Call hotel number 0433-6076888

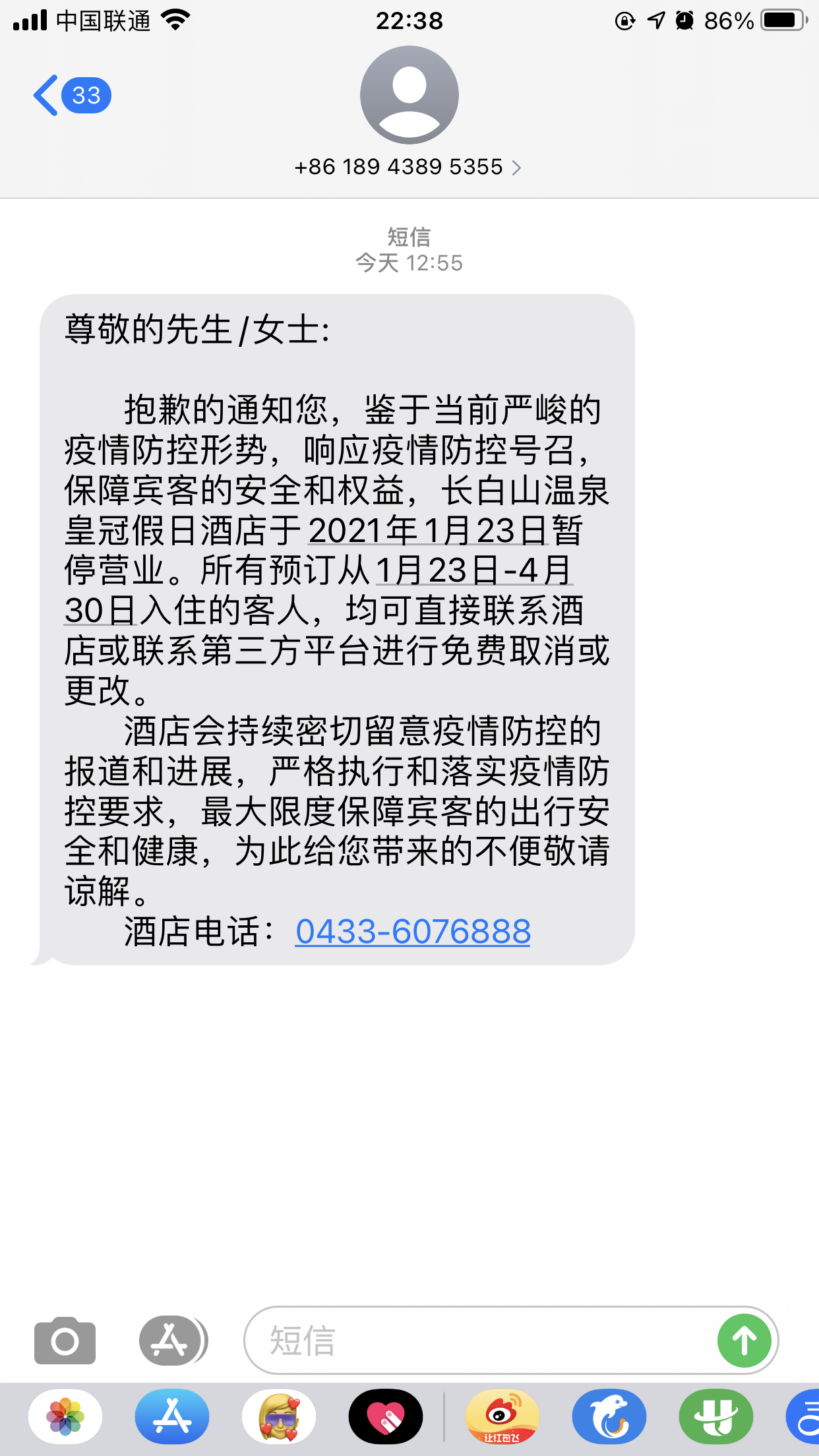[413, 932]
